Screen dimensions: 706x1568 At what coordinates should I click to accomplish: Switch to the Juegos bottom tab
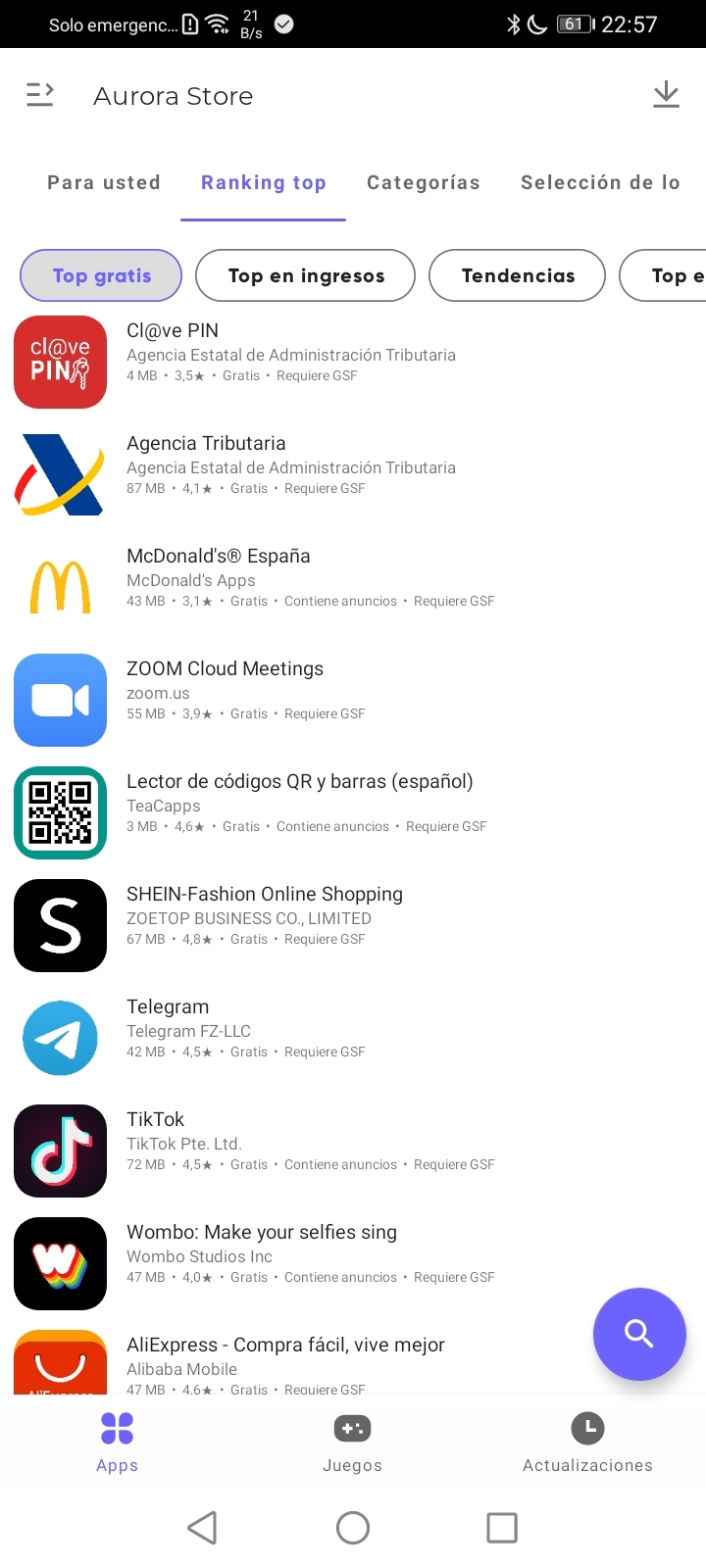point(352,1443)
